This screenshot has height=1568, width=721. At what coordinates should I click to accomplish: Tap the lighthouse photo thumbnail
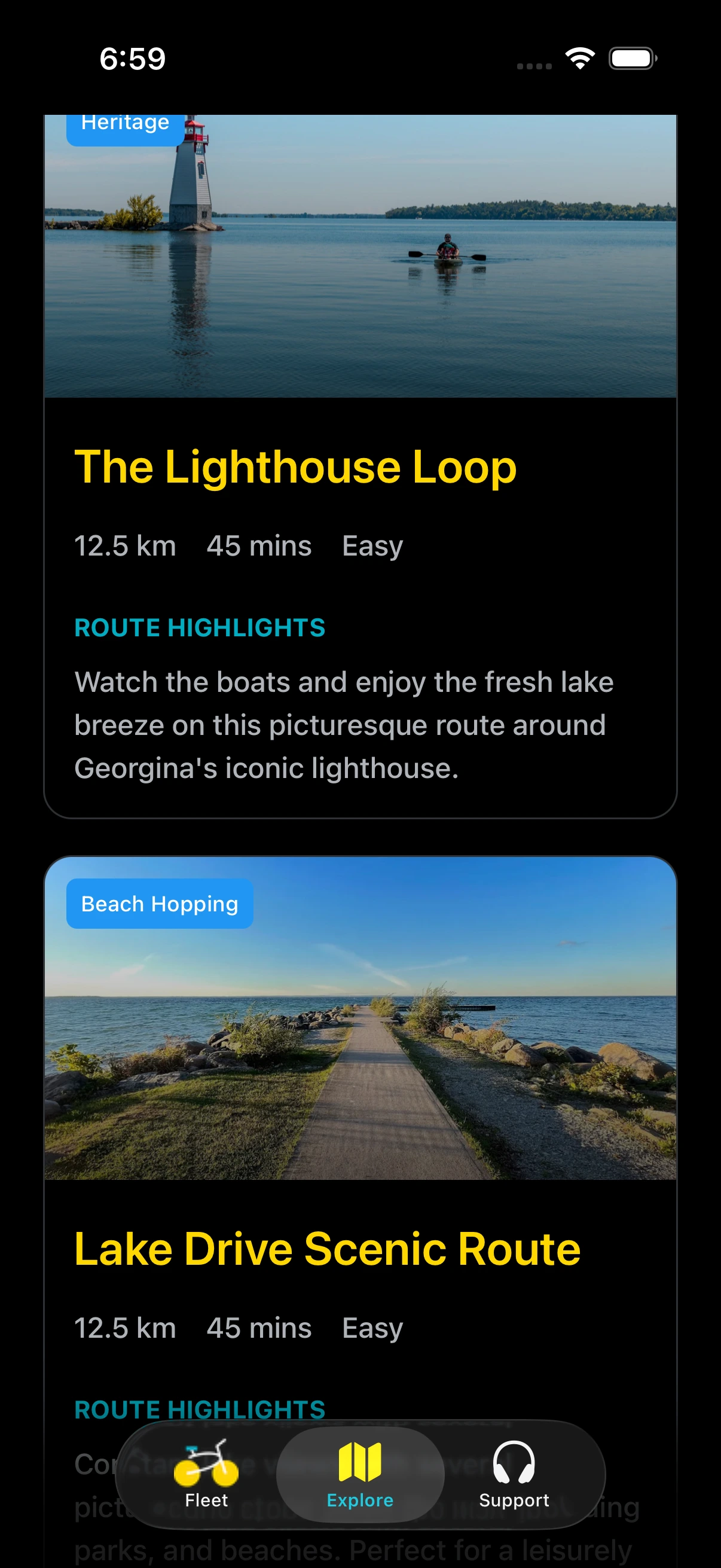click(x=360, y=256)
